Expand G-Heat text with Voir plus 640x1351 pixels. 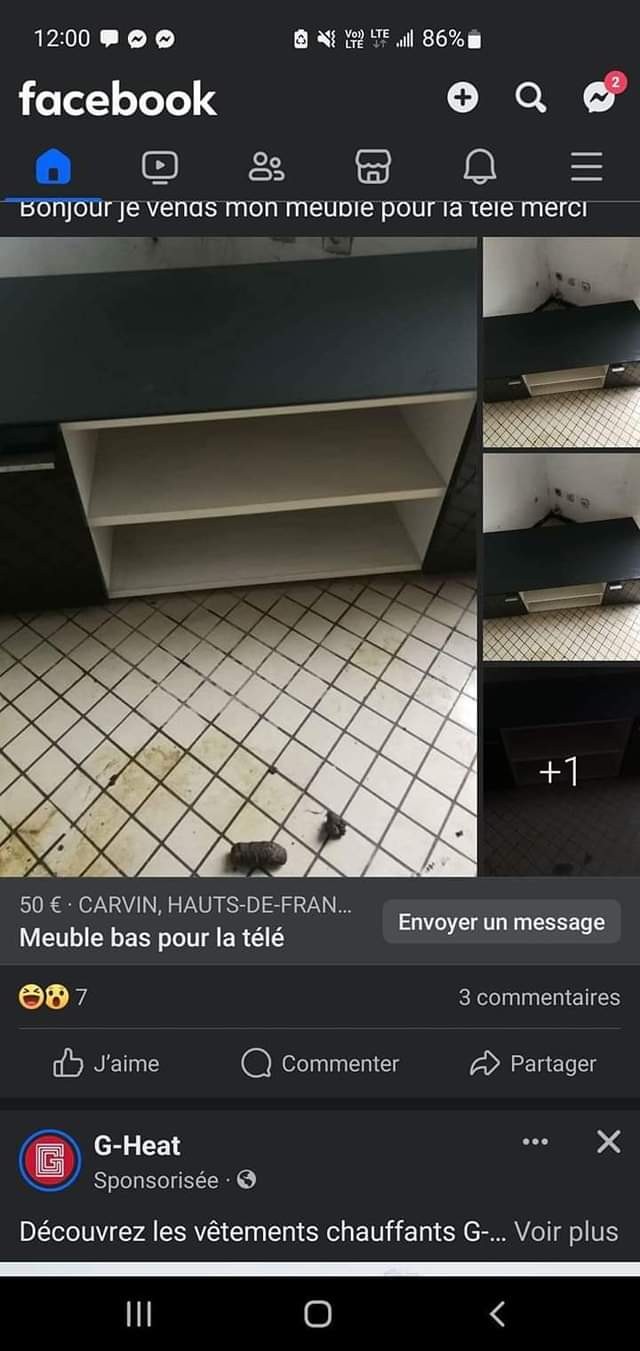(566, 1231)
